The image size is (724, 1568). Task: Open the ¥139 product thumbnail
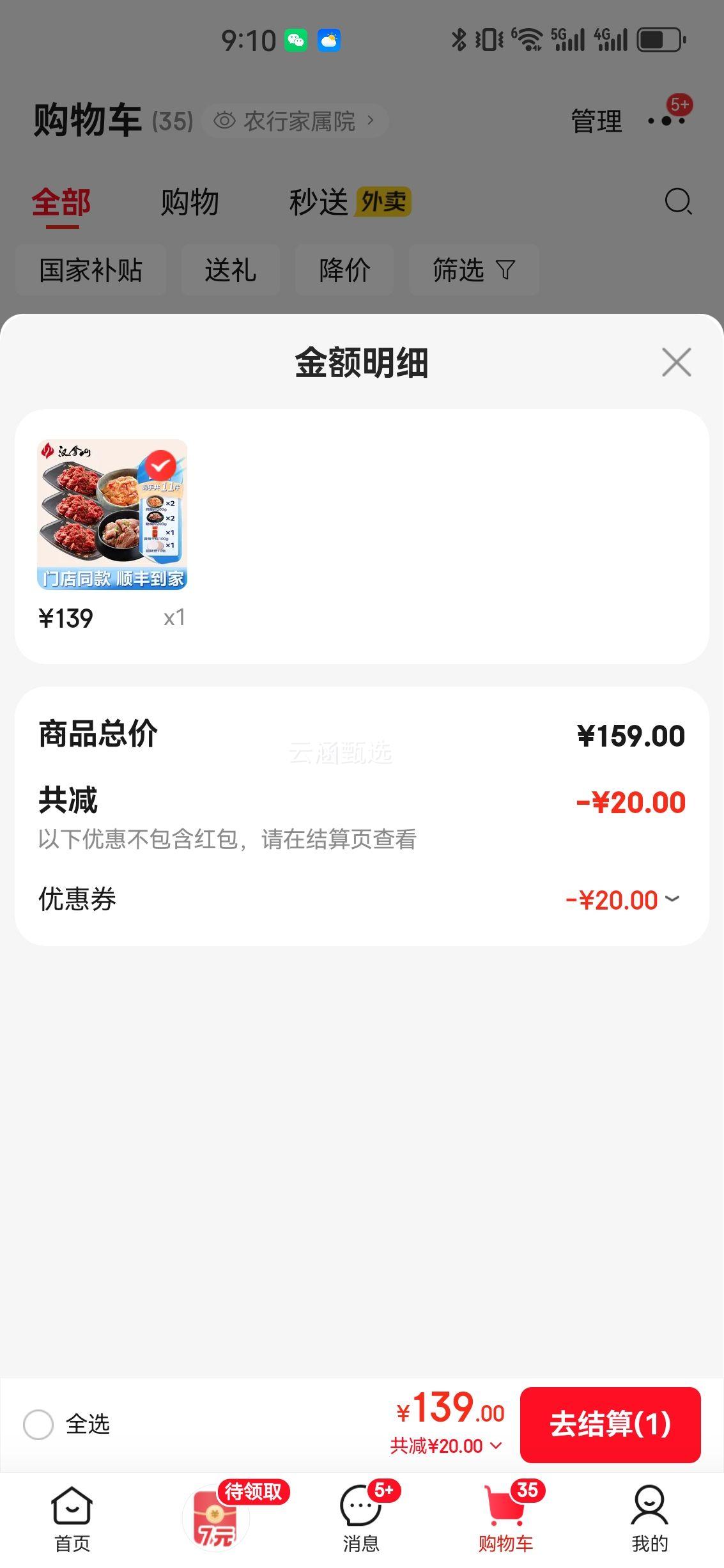click(112, 515)
